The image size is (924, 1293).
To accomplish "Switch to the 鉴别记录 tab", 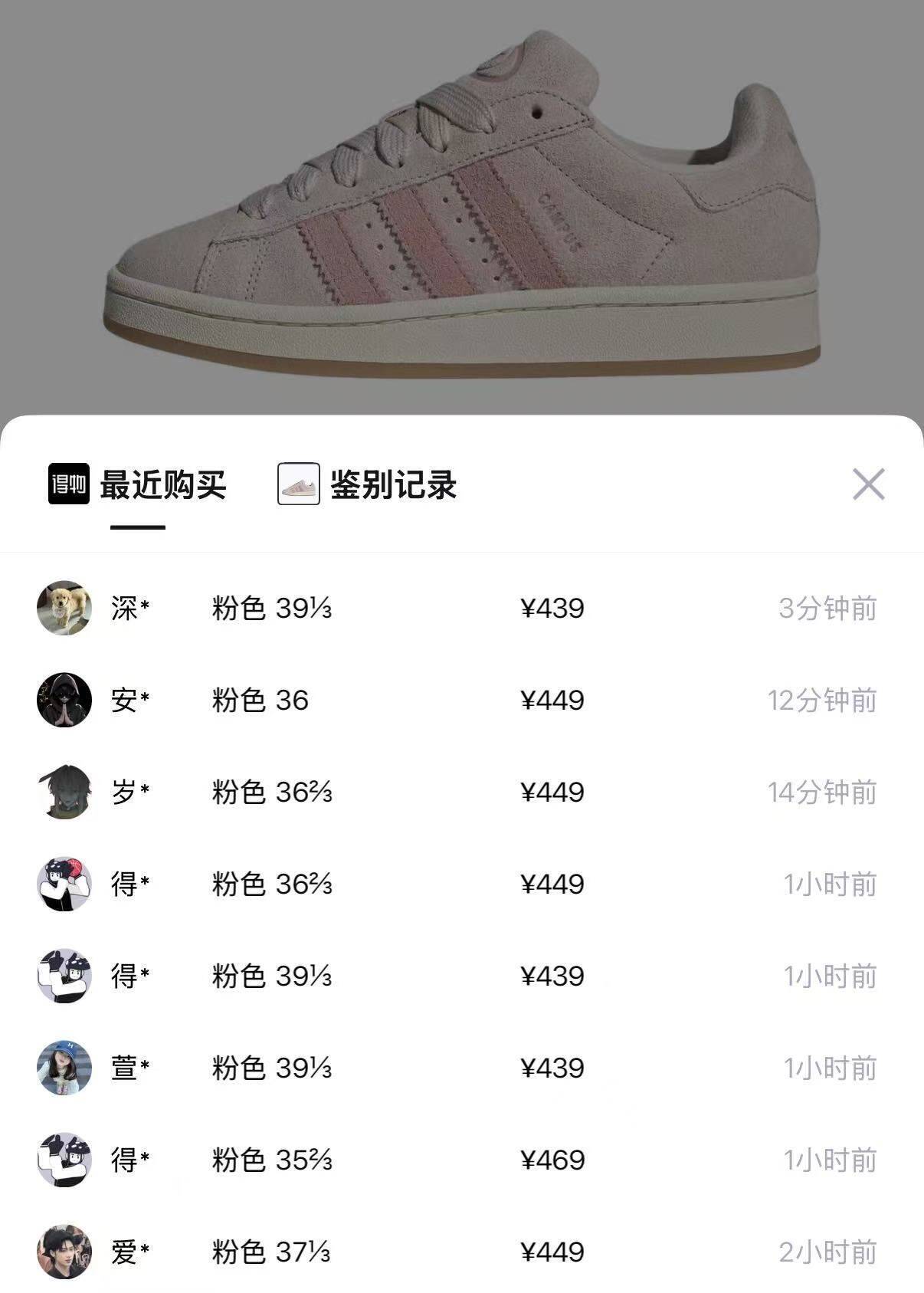I will tap(368, 484).
